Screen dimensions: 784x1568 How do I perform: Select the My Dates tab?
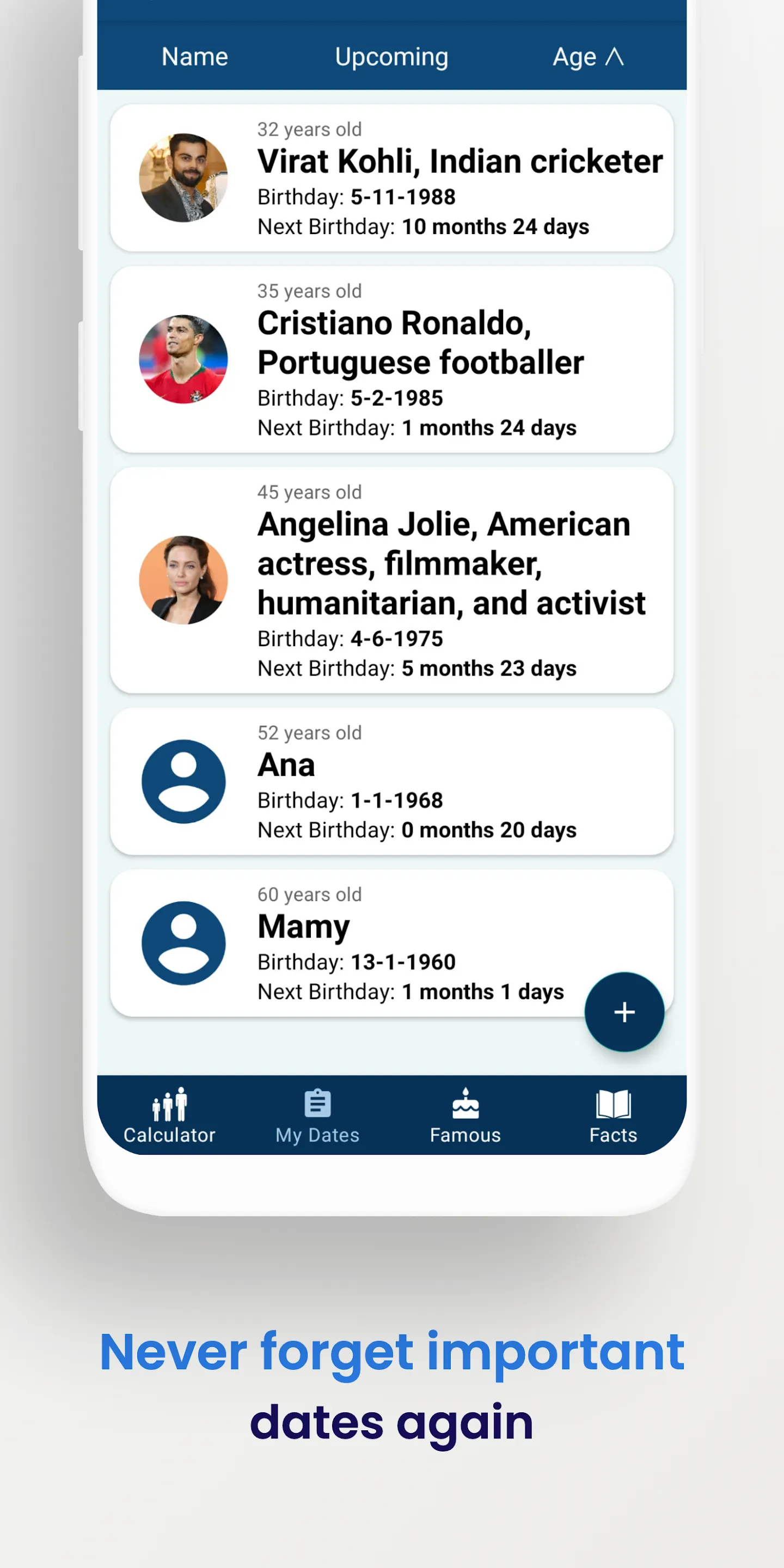(x=316, y=1115)
